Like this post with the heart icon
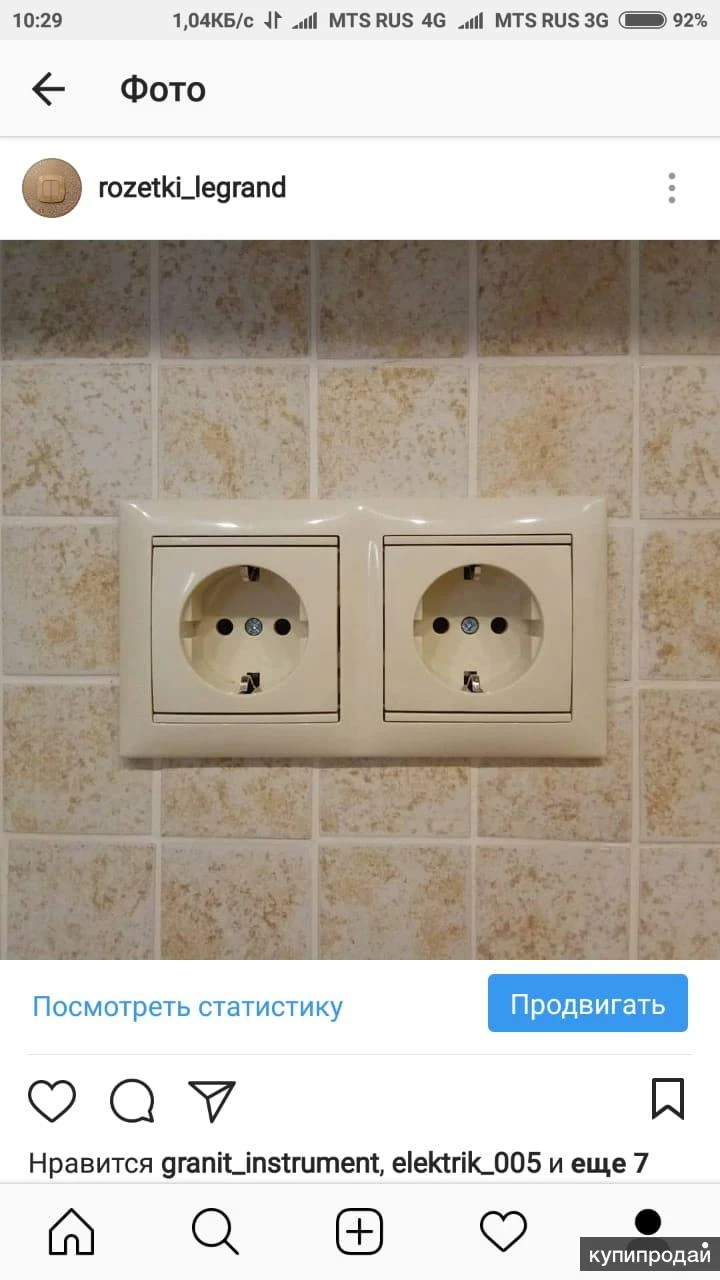The width and height of the screenshot is (720, 1280). 52,1100
